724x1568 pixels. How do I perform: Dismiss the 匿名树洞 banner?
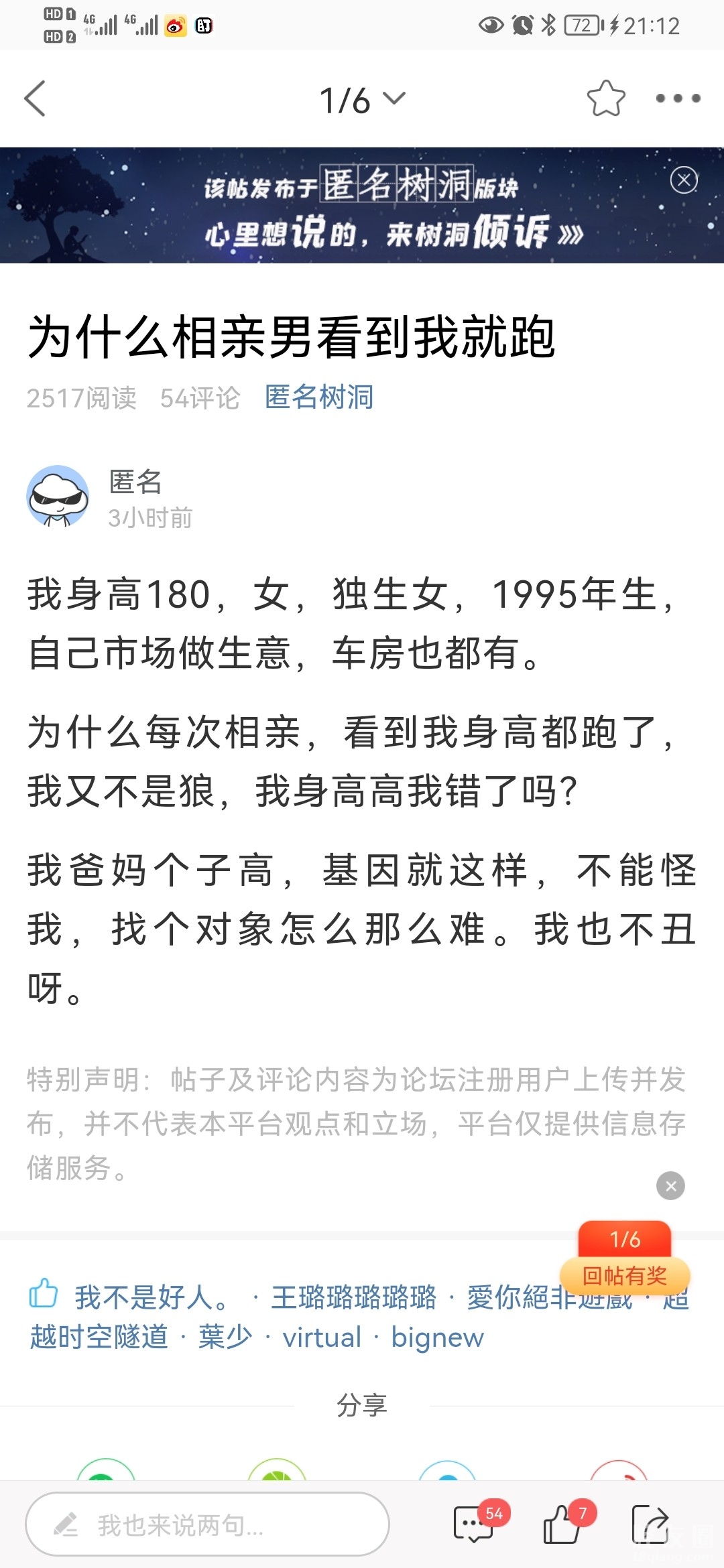pos(684,180)
